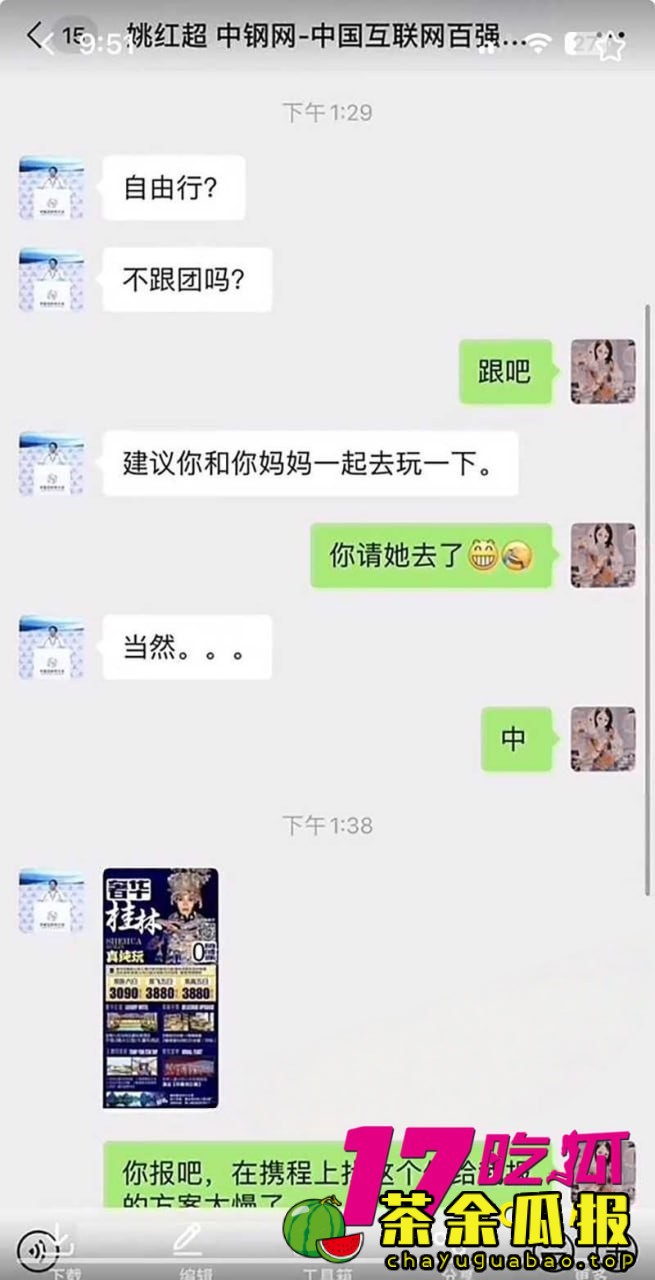The image size is (655, 1280).
Task: Tap the speaker sound icon
Action: [34, 1249]
